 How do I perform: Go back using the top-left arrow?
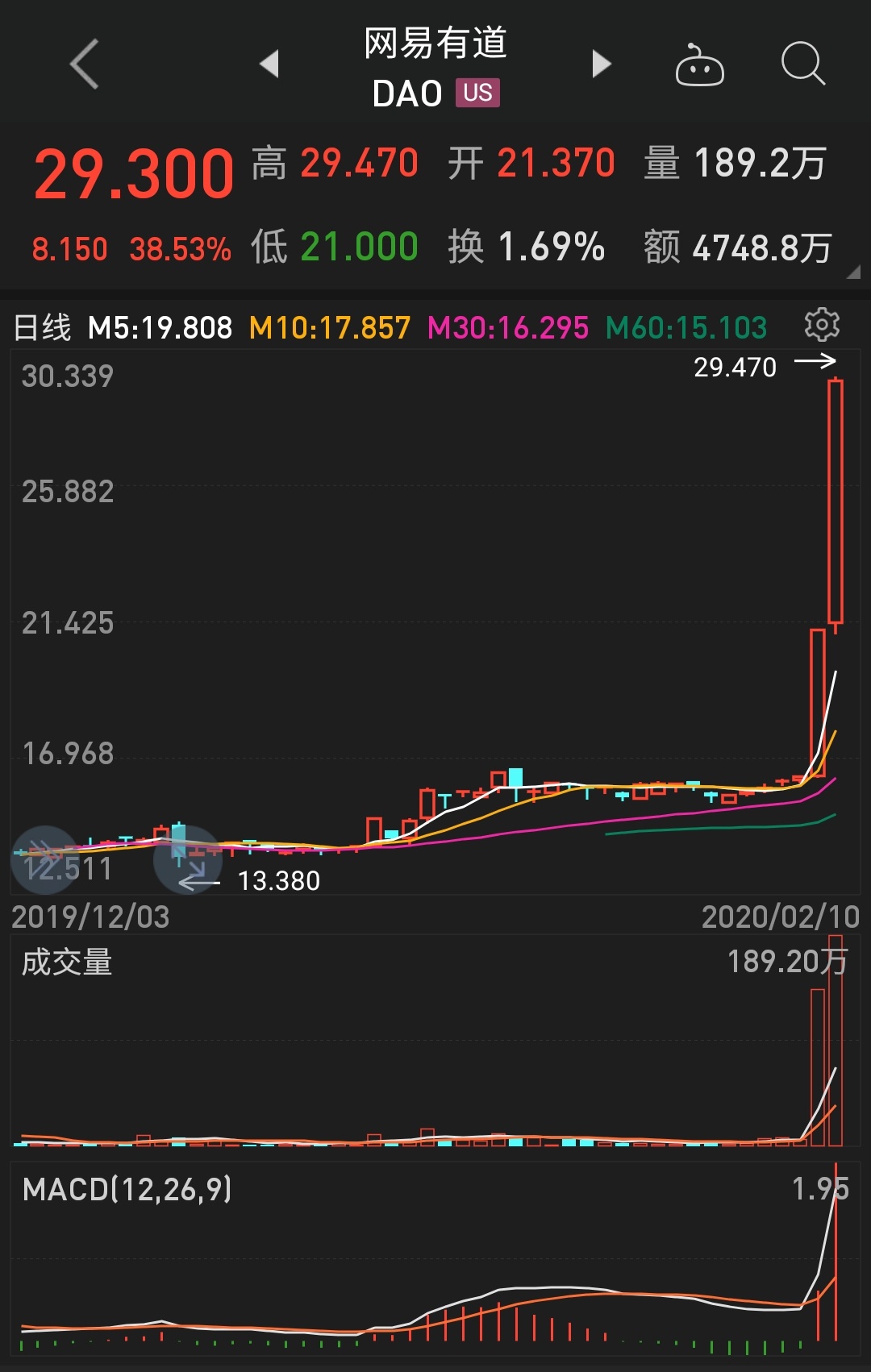85,64
